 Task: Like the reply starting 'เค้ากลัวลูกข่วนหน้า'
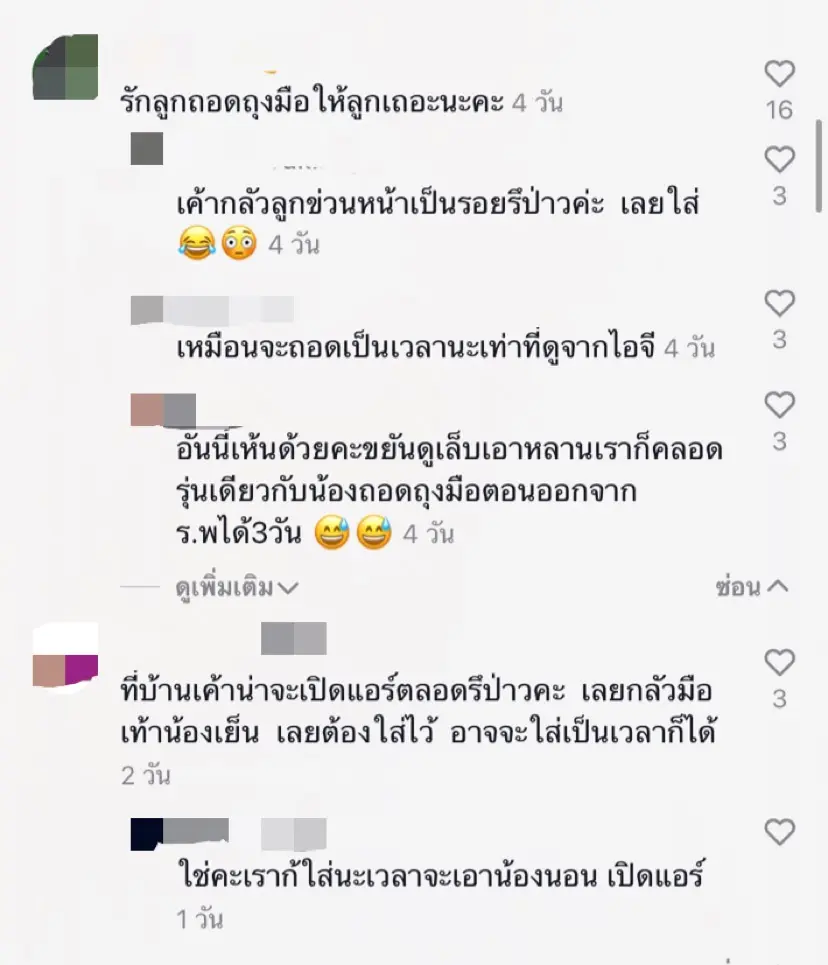779,160
